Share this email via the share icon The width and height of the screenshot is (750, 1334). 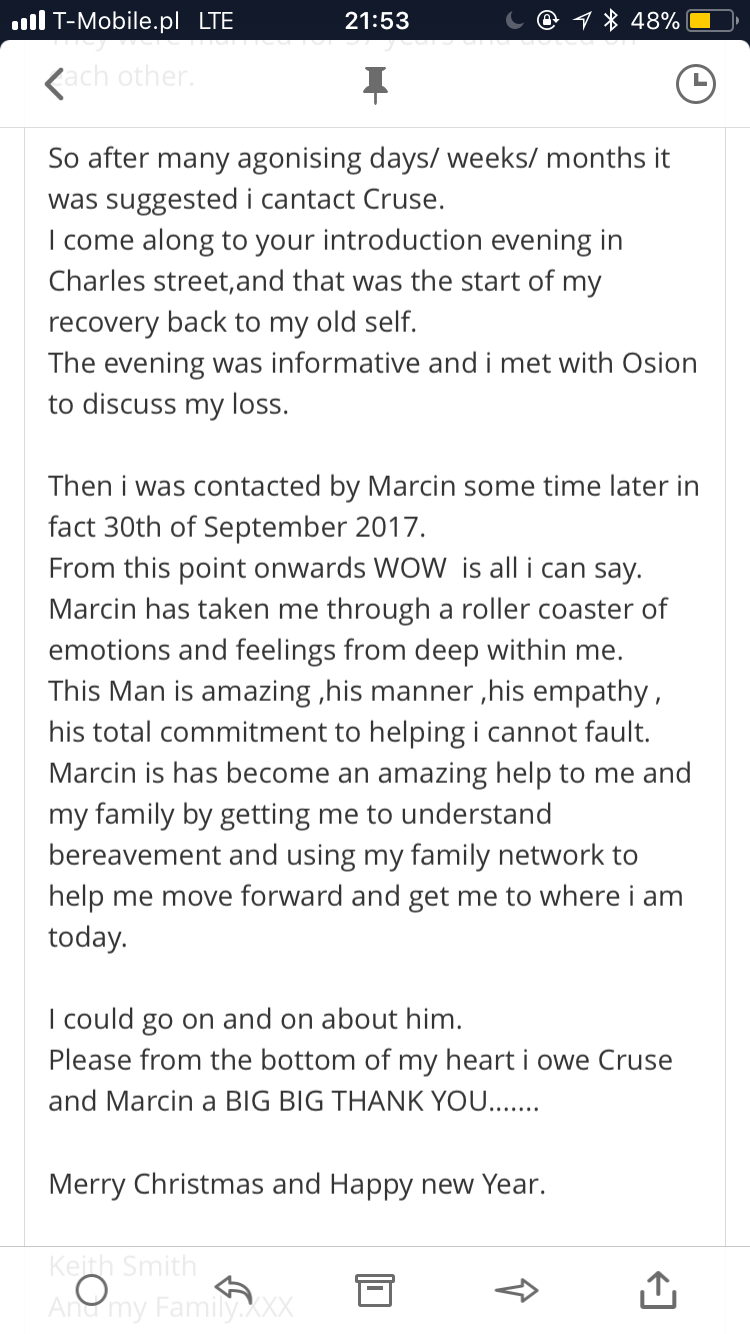click(658, 1289)
